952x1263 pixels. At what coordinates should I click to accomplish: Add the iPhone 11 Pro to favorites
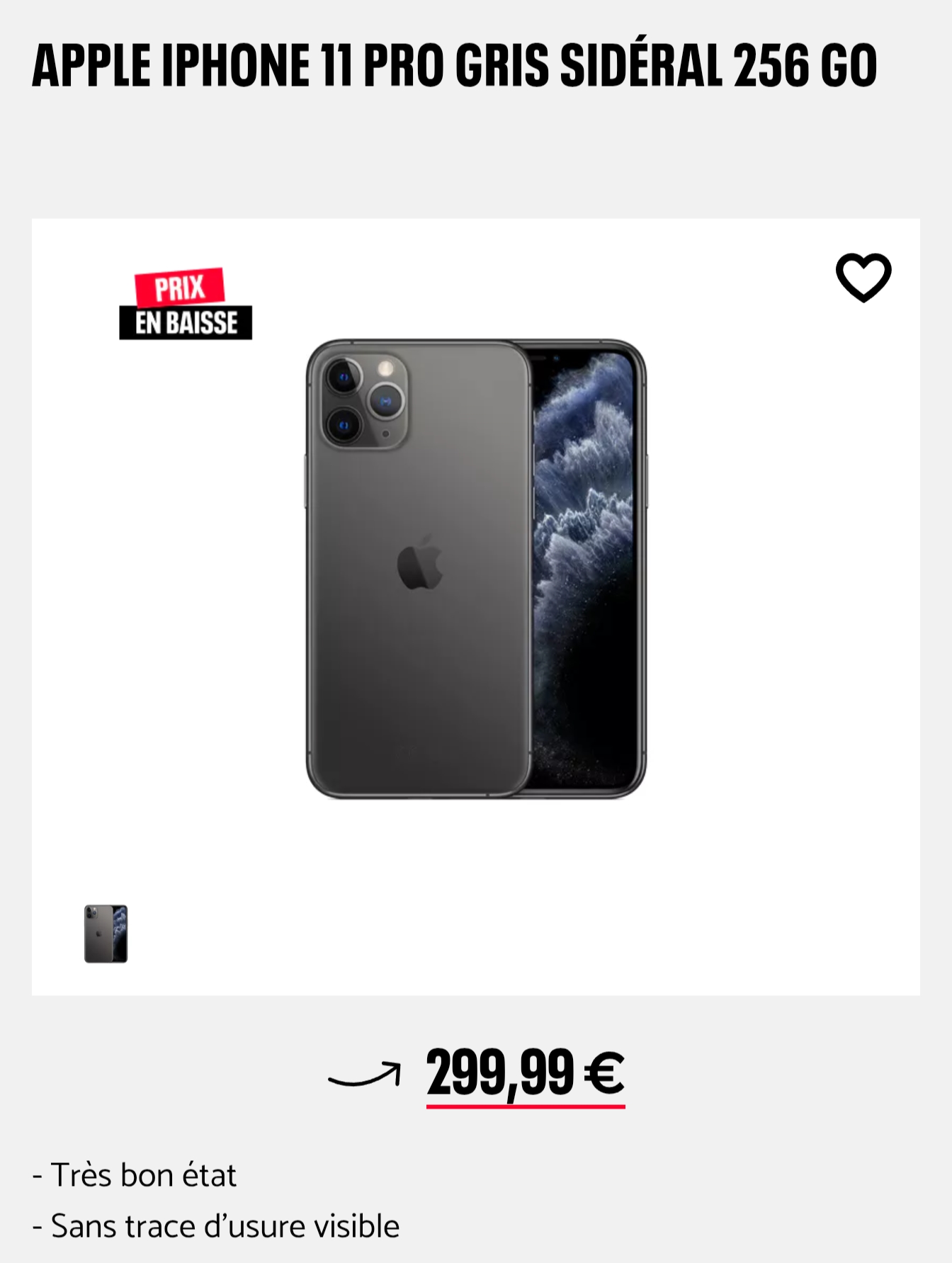coord(863,277)
